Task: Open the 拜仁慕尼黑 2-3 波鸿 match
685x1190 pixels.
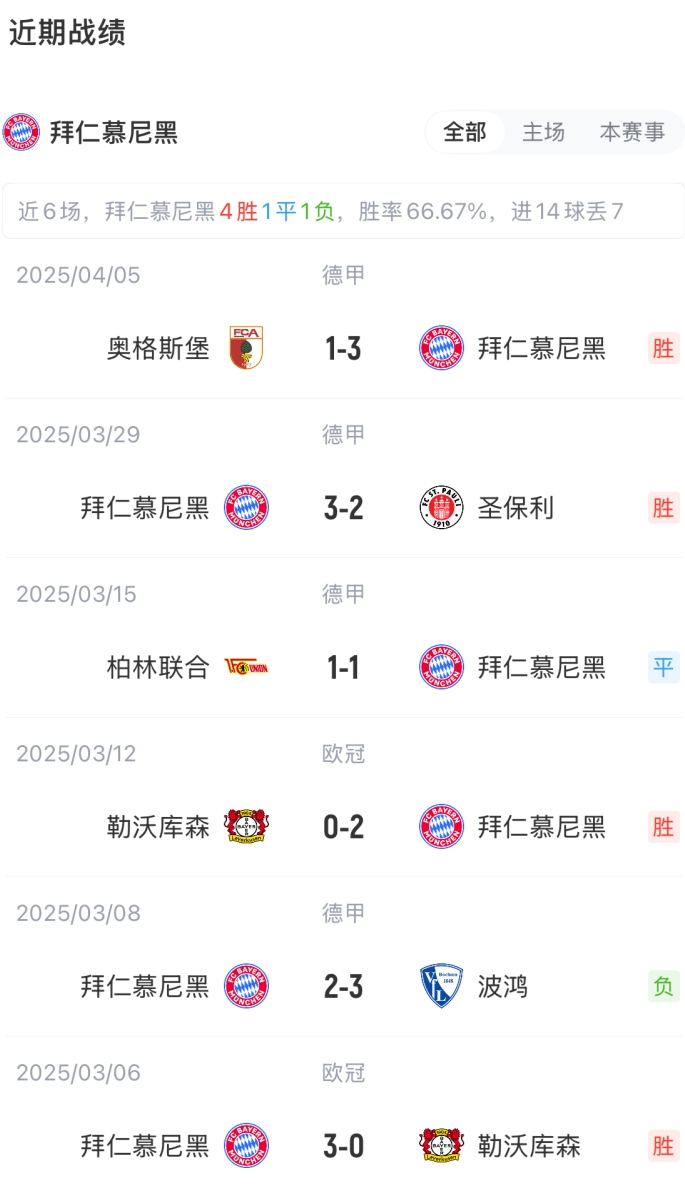Action: click(343, 987)
